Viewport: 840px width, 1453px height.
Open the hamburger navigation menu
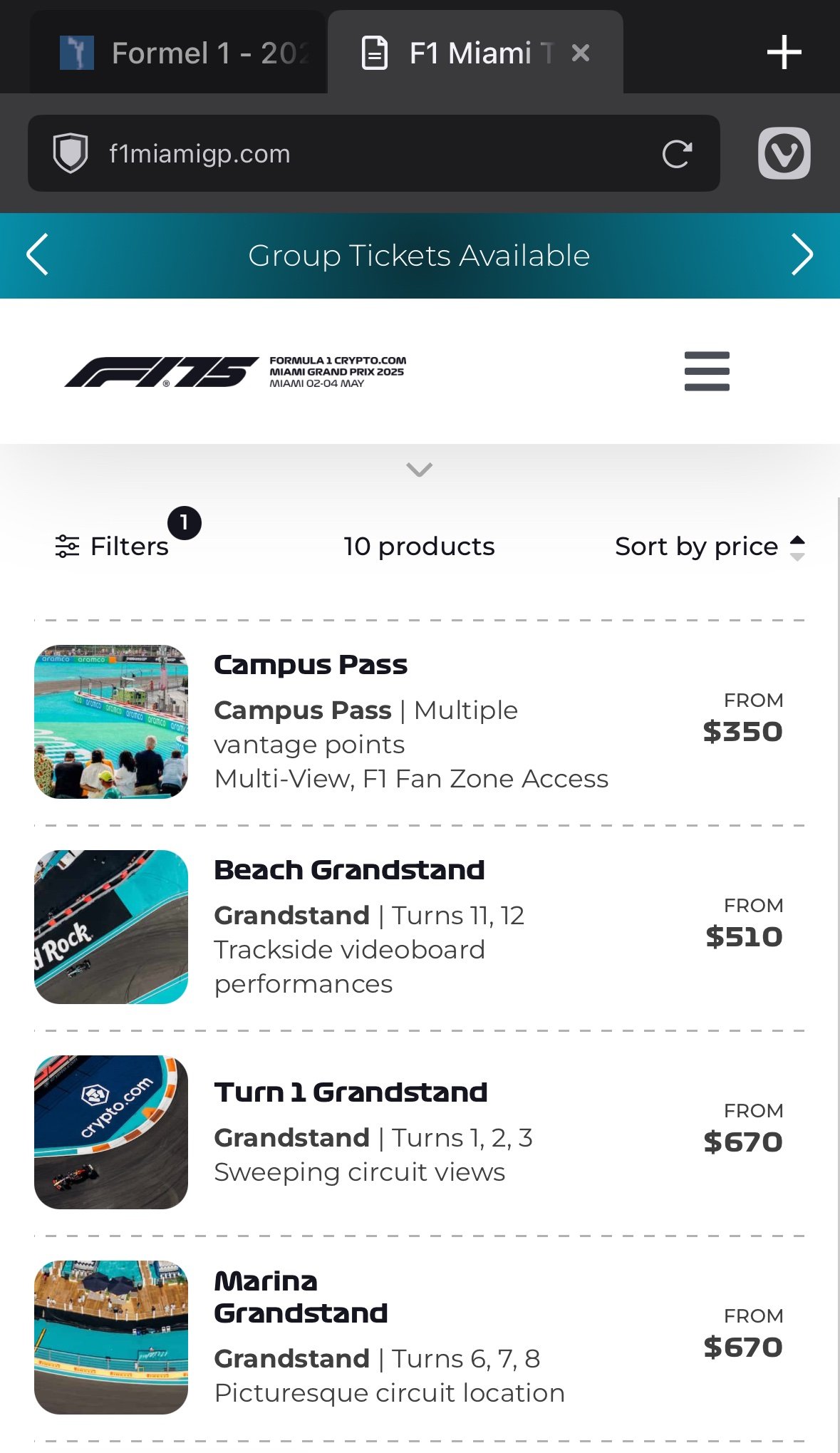(707, 371)
